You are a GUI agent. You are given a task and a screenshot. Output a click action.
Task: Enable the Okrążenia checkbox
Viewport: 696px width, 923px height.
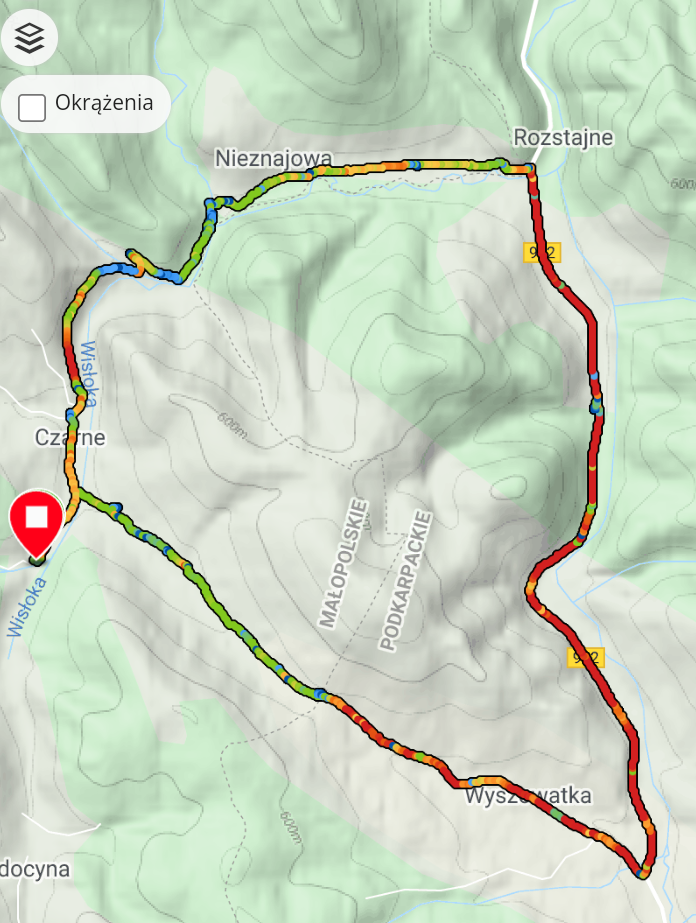point(33,105)
